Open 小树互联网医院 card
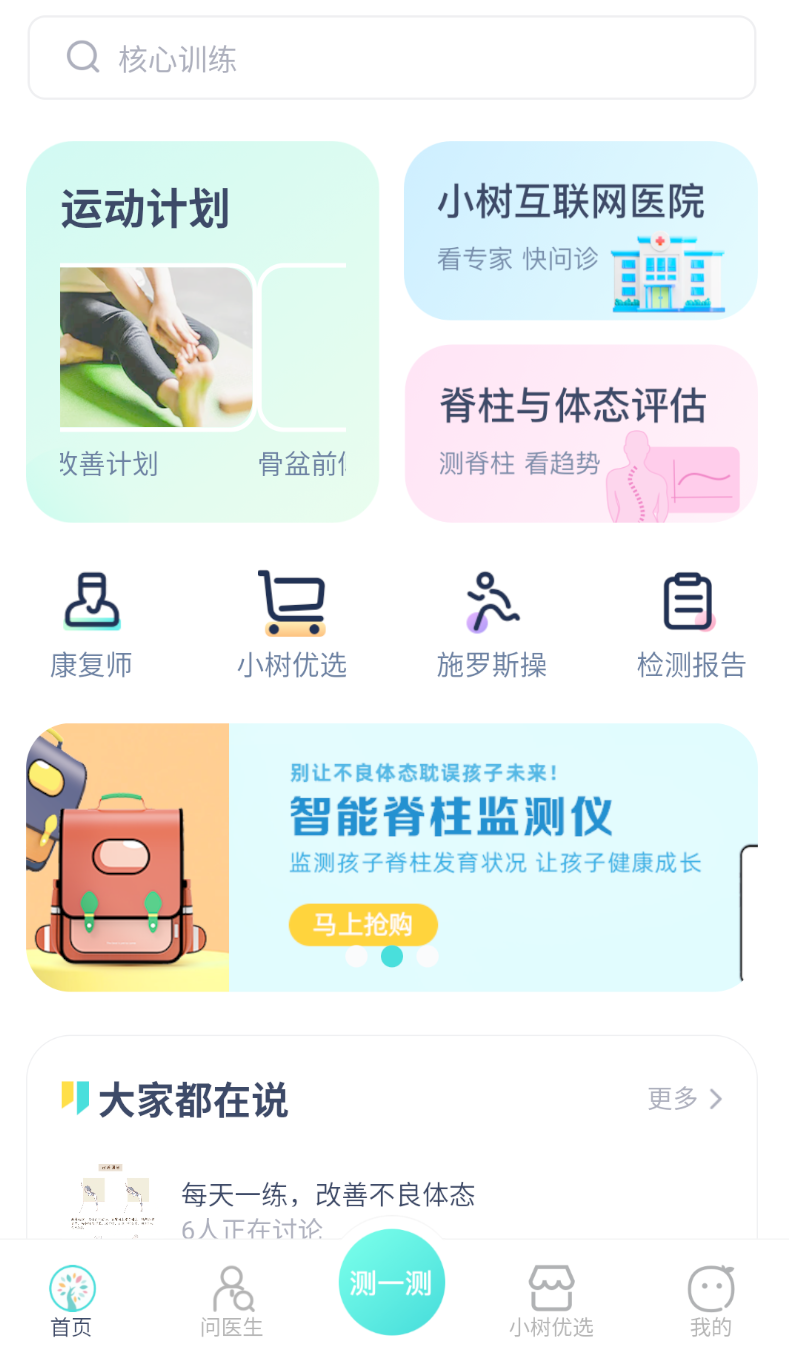The image size is (789, 1351). (581, 231)
